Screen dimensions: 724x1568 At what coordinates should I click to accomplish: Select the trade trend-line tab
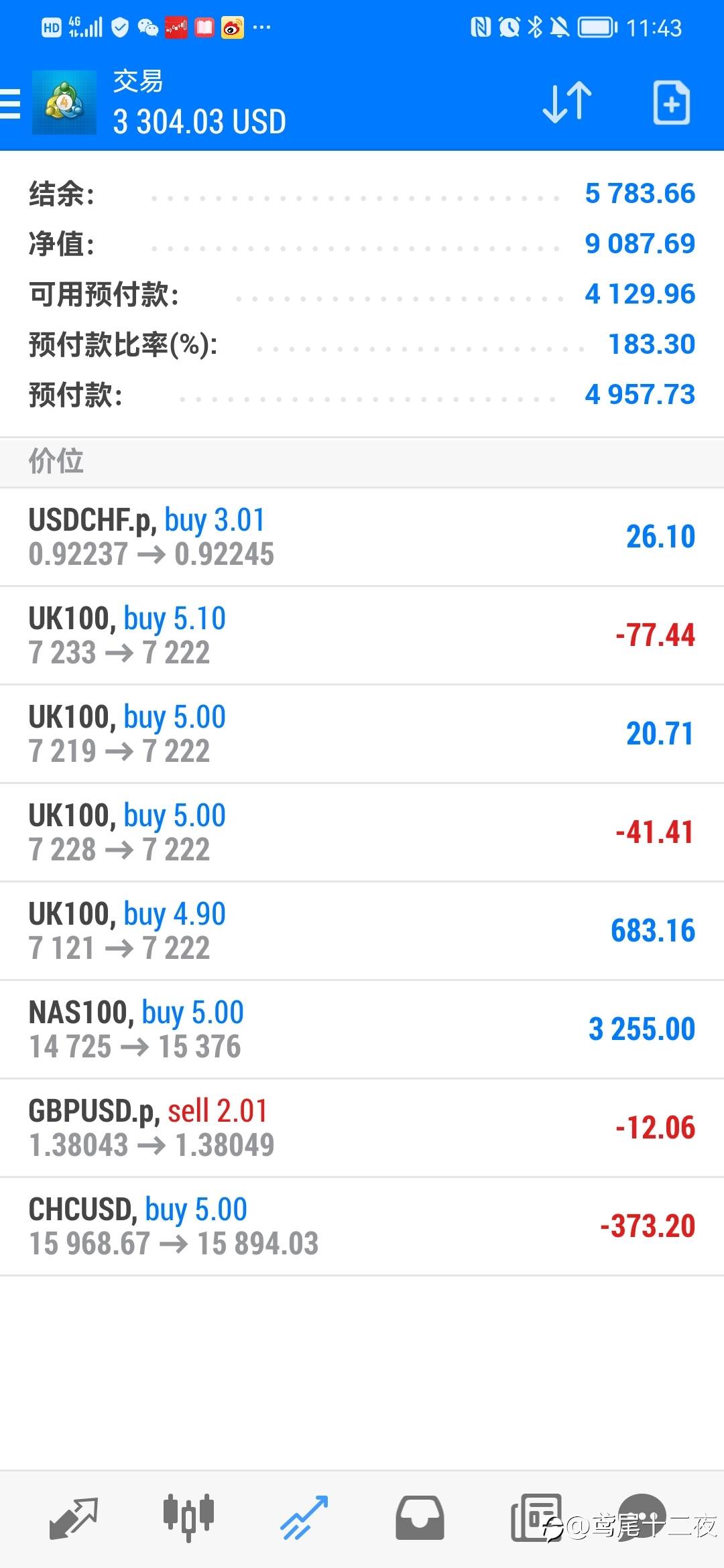pos(304,1518)
